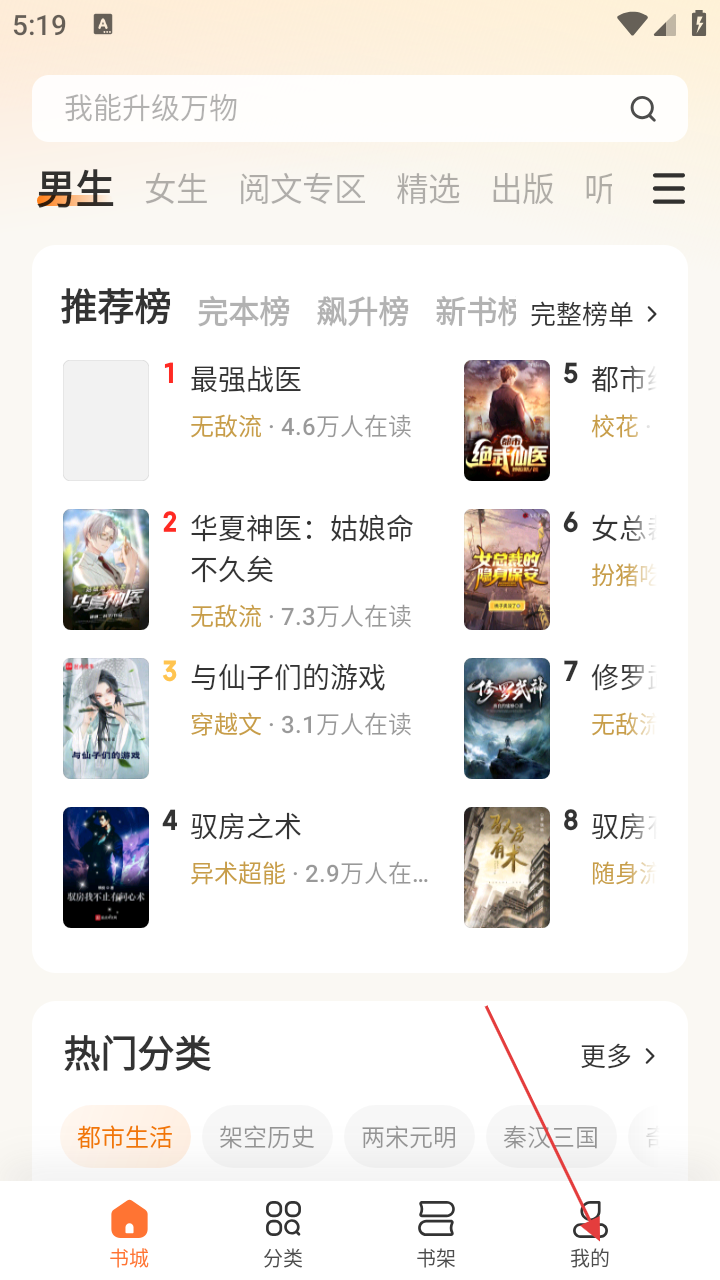Open 完整榜单 full ranking list
Image resolution: width=720 pixels, height=1280 pixels.
pos(593,314)
